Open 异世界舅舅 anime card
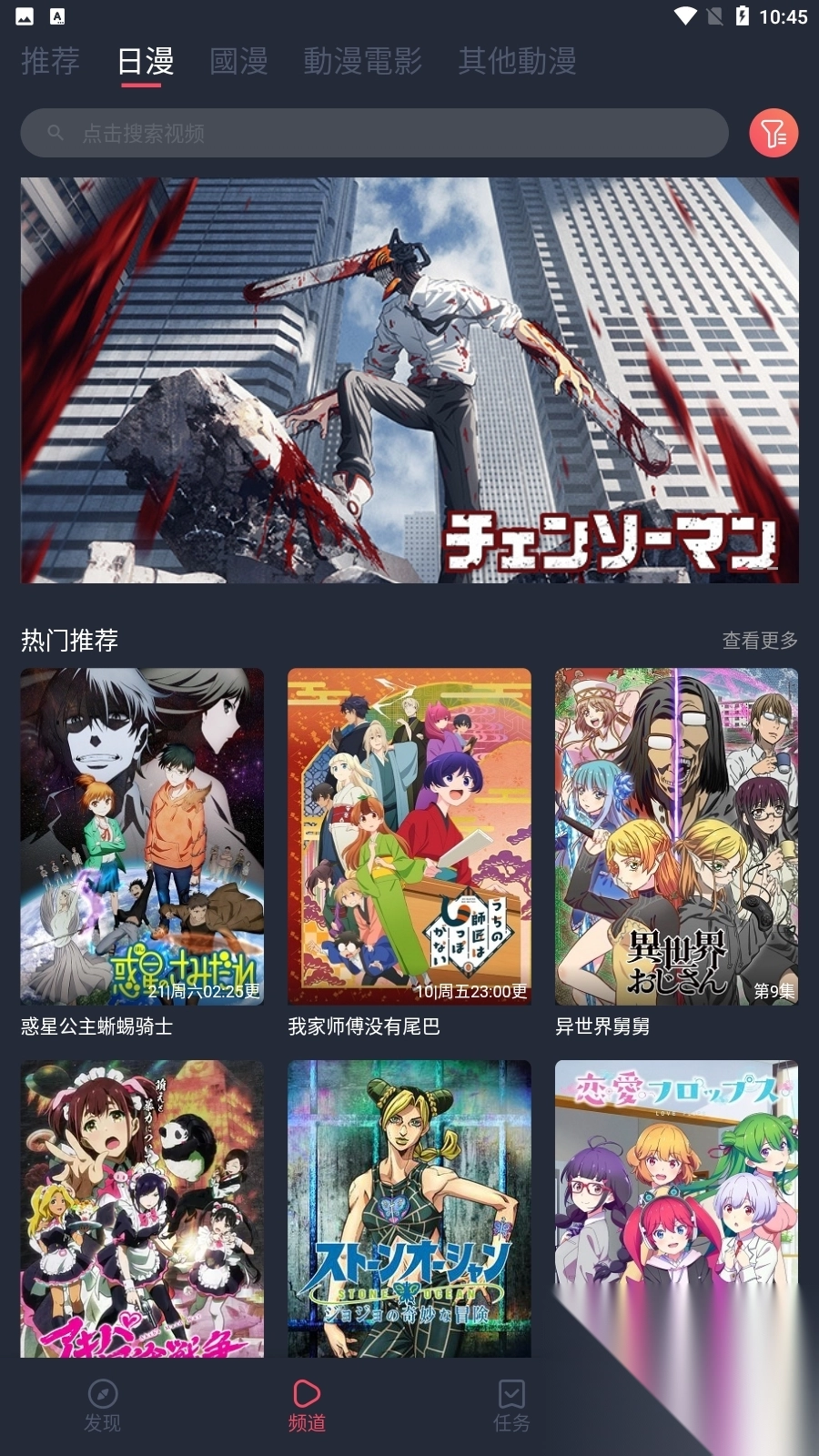This screenshot has width=819, height=1456. tap(676, 837)
